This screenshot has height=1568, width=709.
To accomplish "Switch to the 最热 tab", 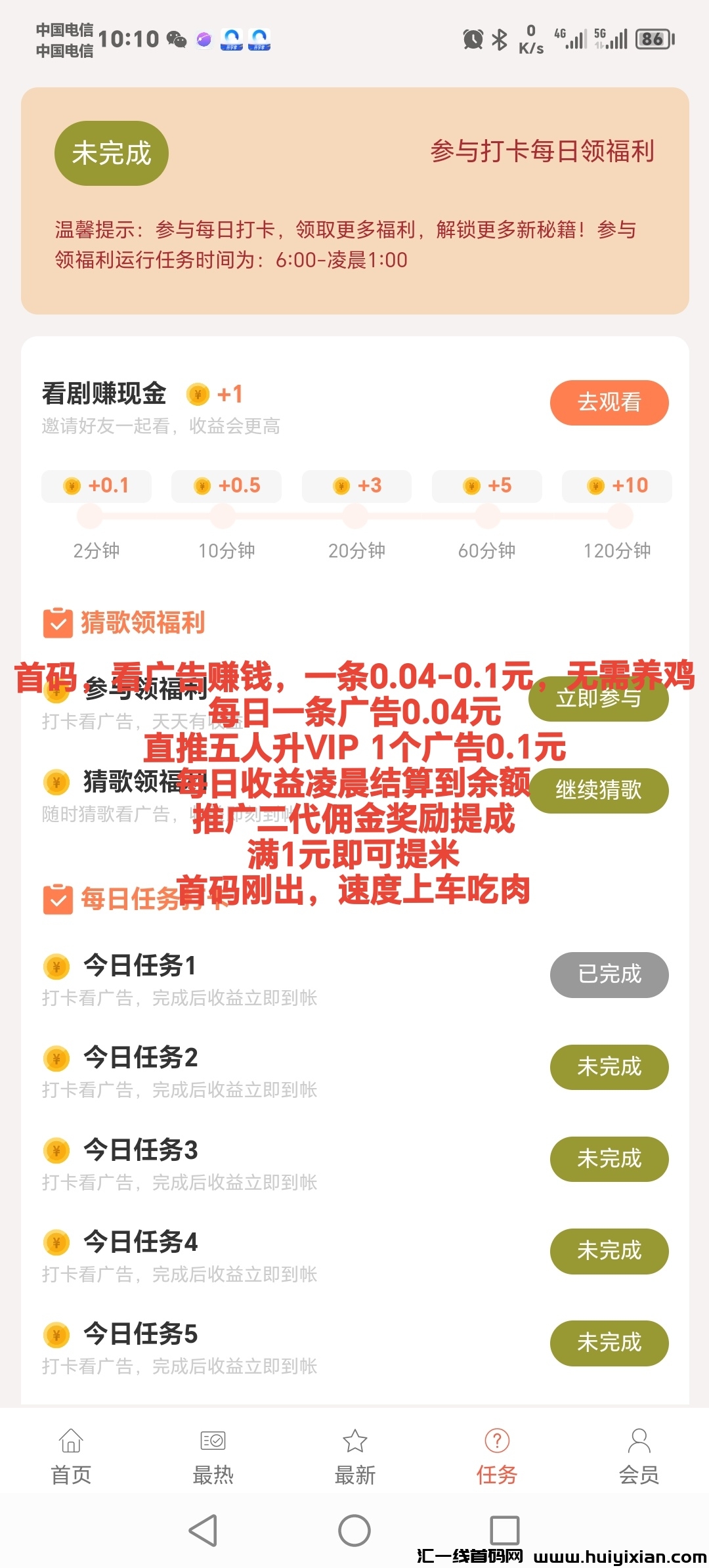I will point(213,1456).
